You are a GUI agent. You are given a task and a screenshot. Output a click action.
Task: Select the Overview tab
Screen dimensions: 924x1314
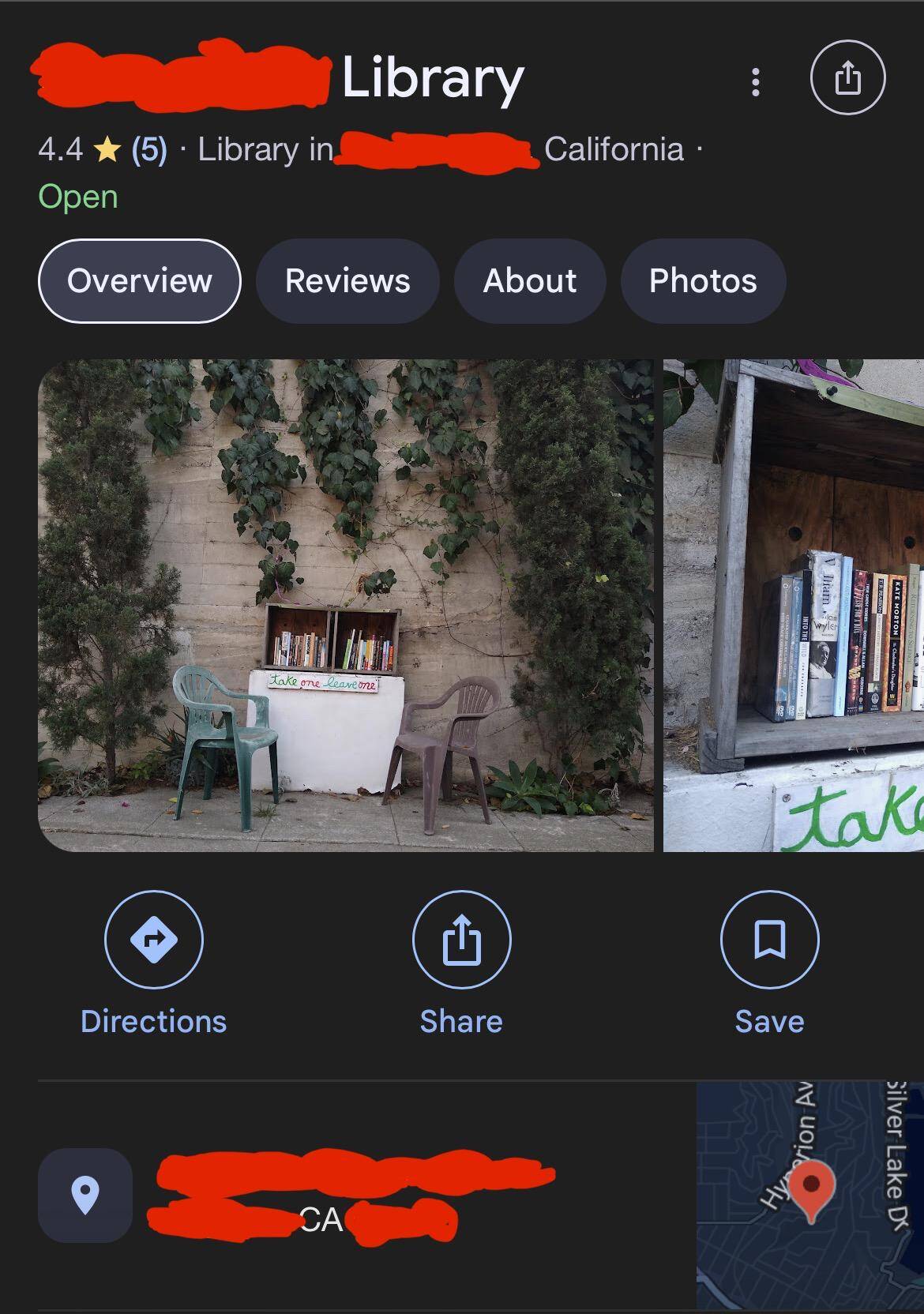139,281
